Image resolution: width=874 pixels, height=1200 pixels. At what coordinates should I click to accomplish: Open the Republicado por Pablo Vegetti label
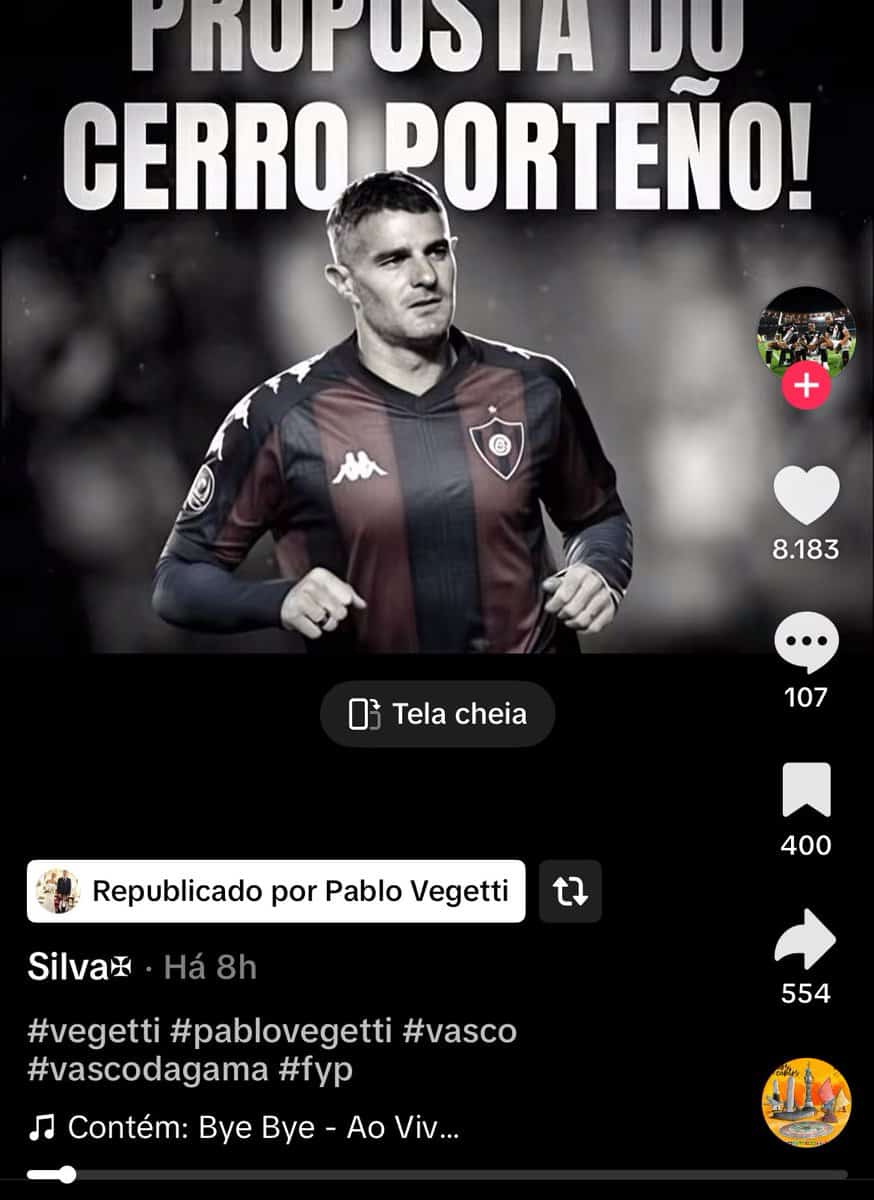click(276, 891)
